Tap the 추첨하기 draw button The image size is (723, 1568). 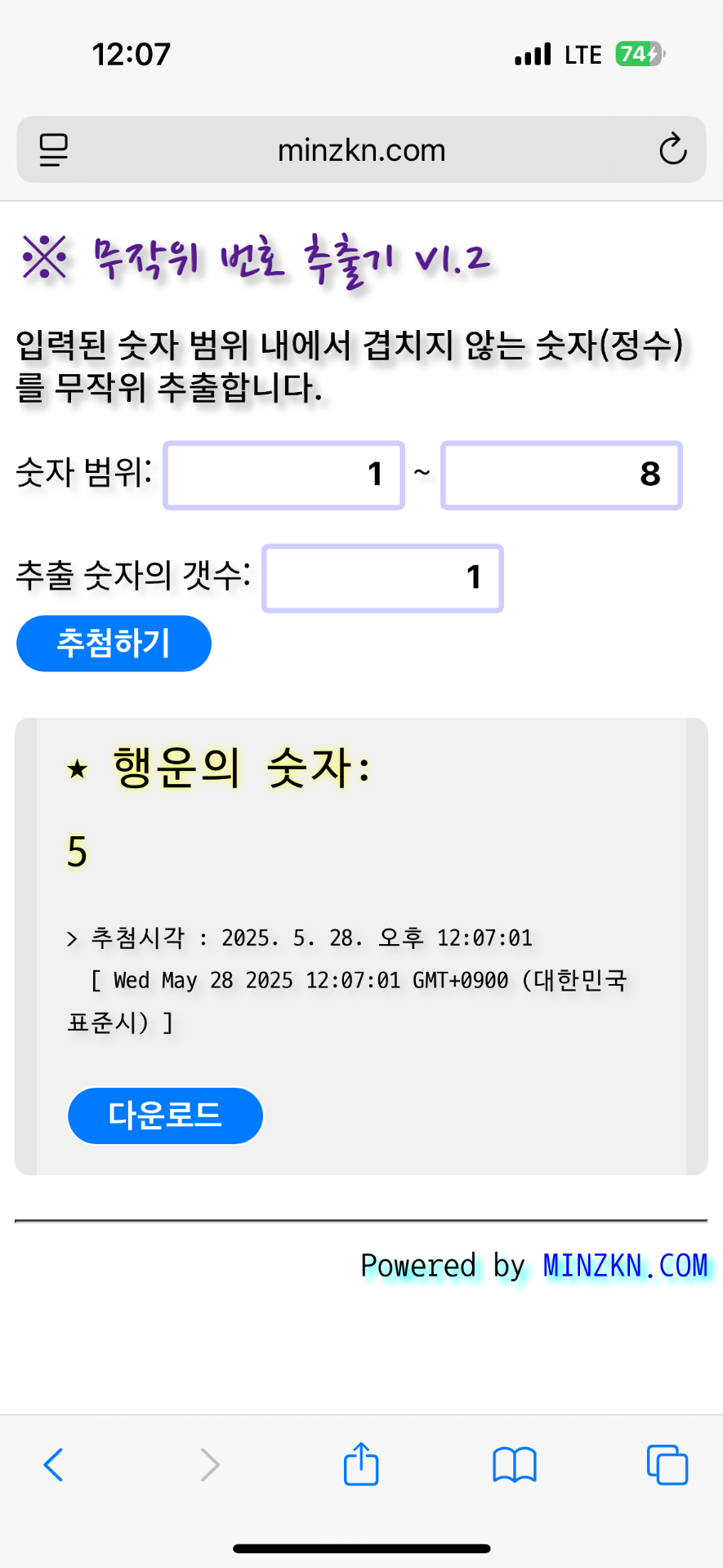tap(114, 644)
